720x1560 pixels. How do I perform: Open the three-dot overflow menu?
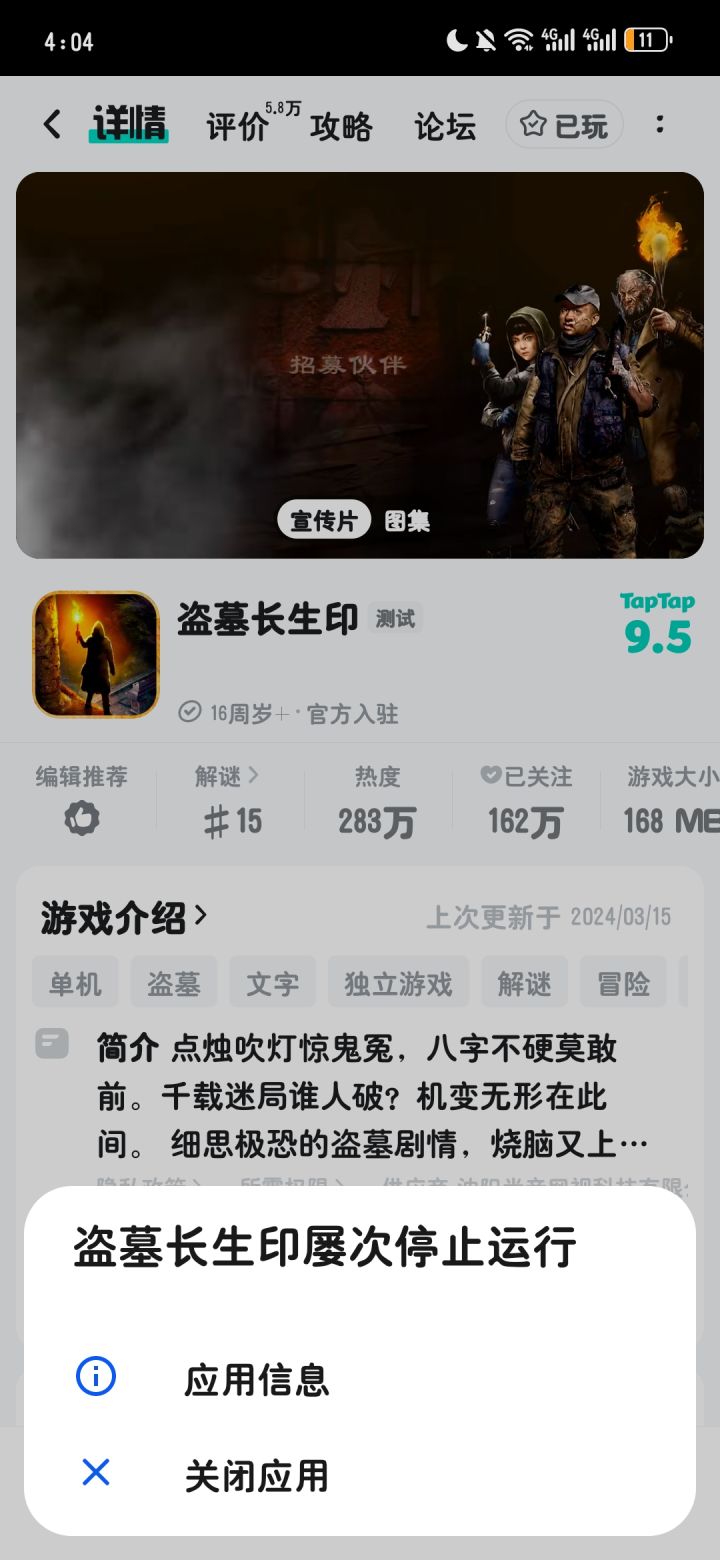coord(659,122)
